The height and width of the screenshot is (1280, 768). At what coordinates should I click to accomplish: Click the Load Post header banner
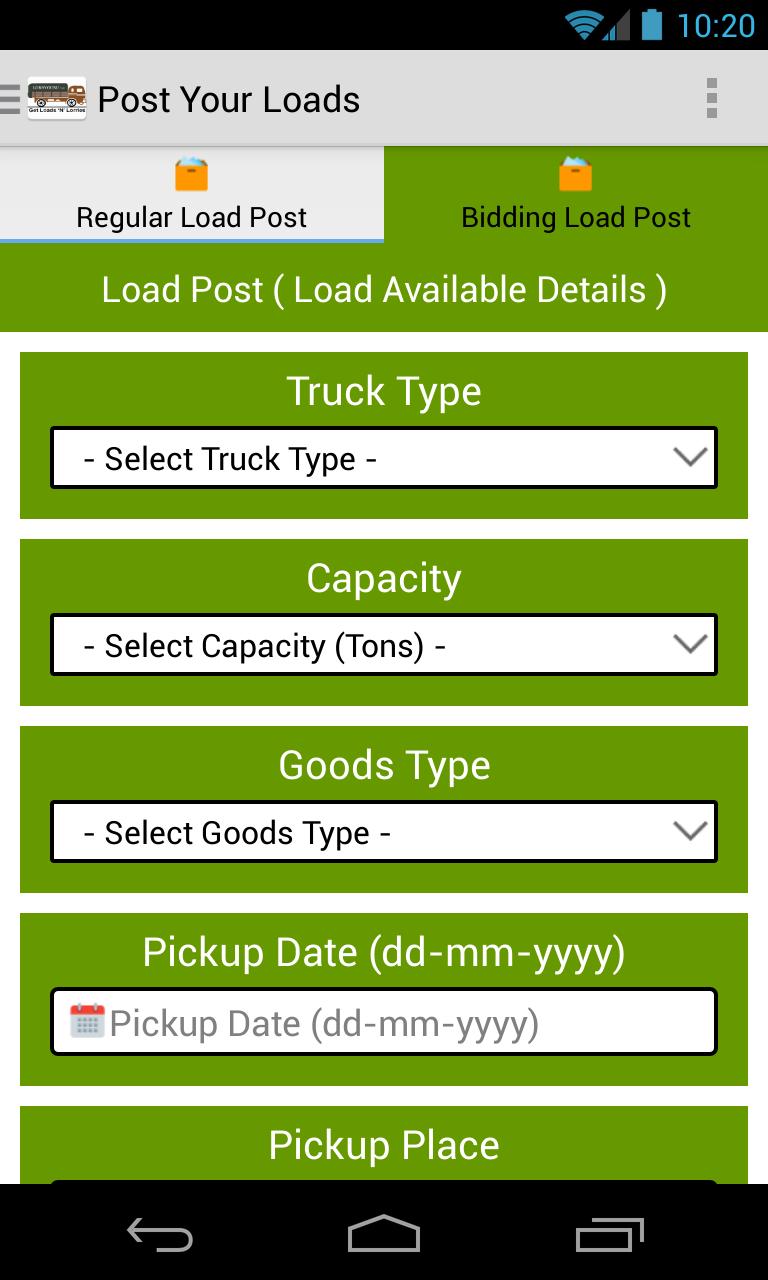[384, 289]
